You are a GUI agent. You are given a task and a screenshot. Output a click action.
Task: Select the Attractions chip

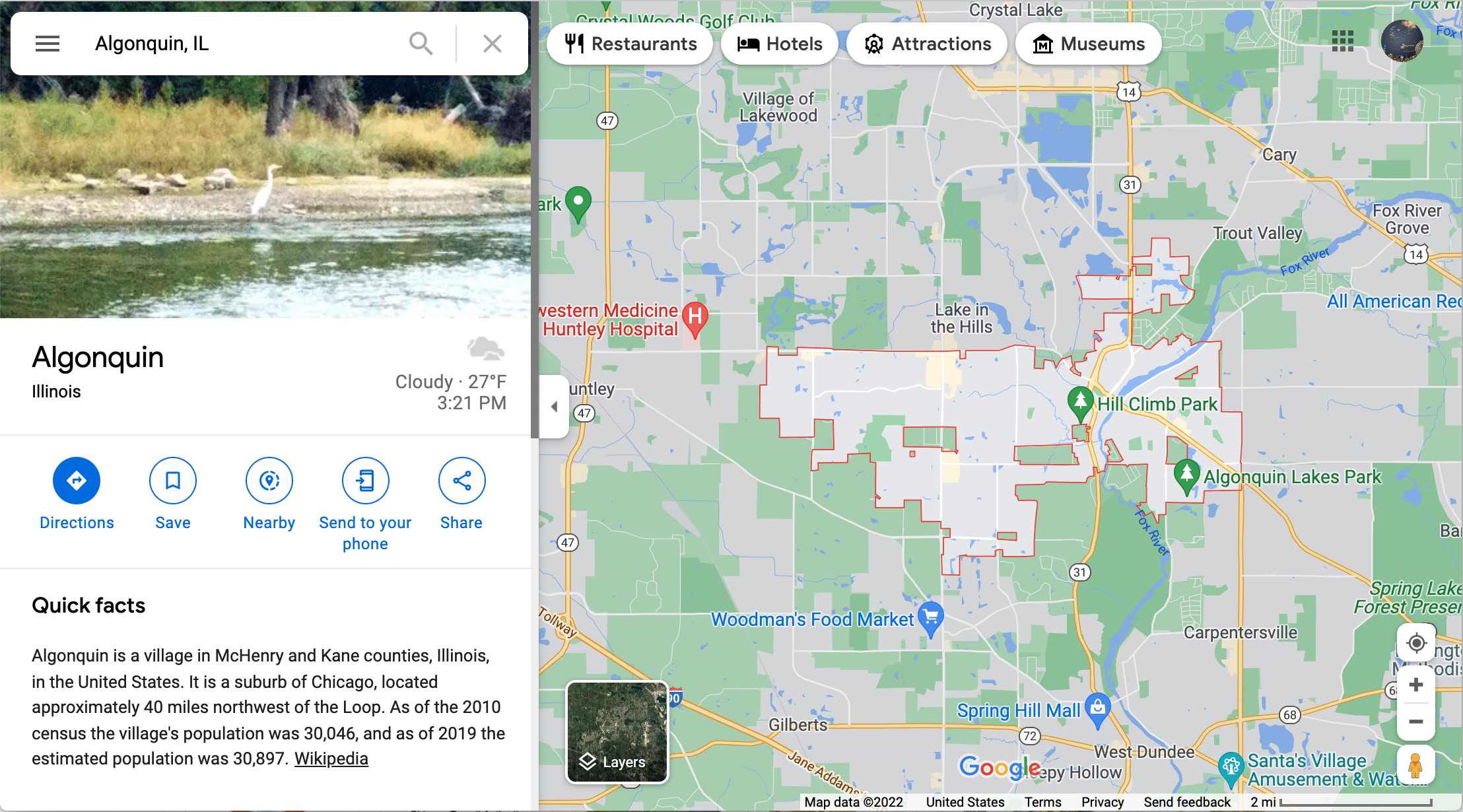point(928,44)
